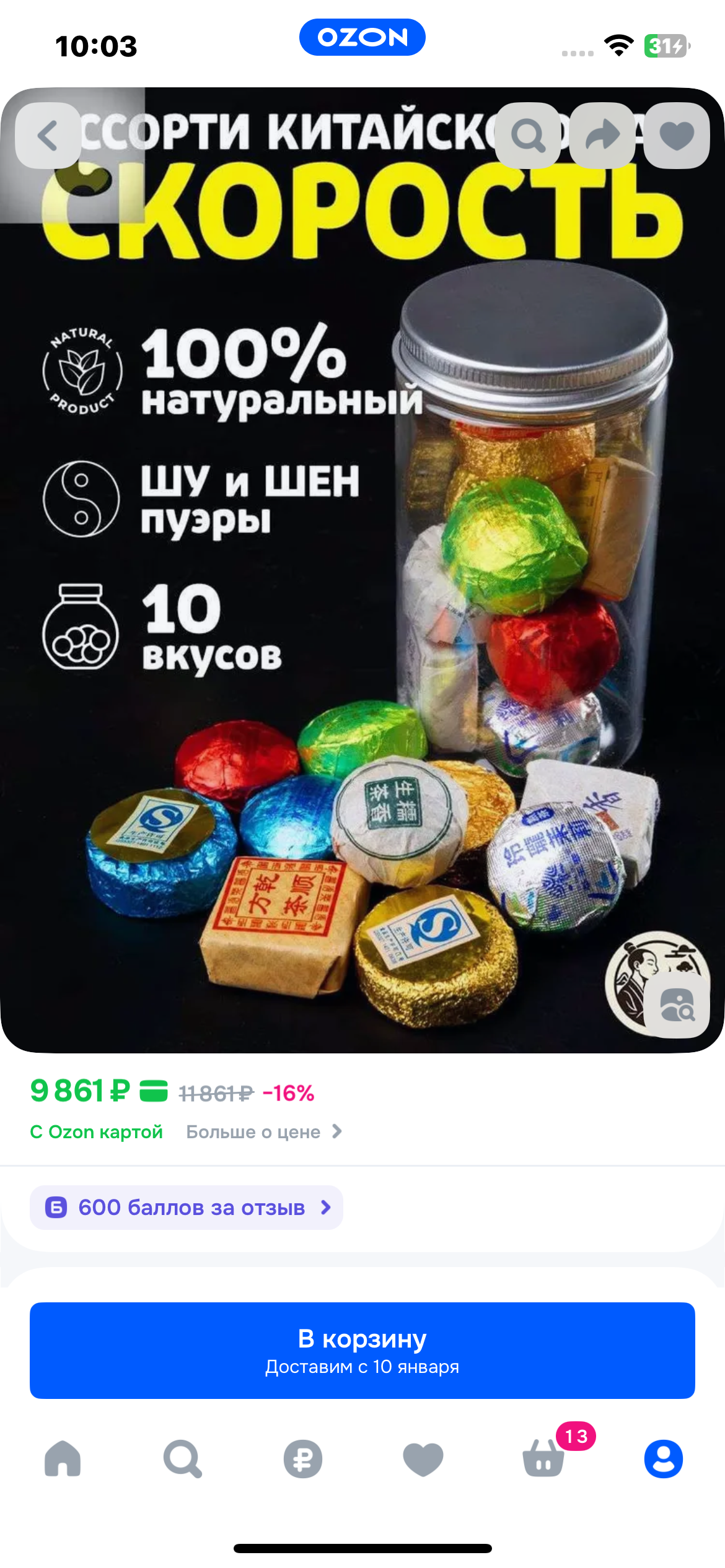
Task: Switch to the Home tab
Action: coord(63,1458)
